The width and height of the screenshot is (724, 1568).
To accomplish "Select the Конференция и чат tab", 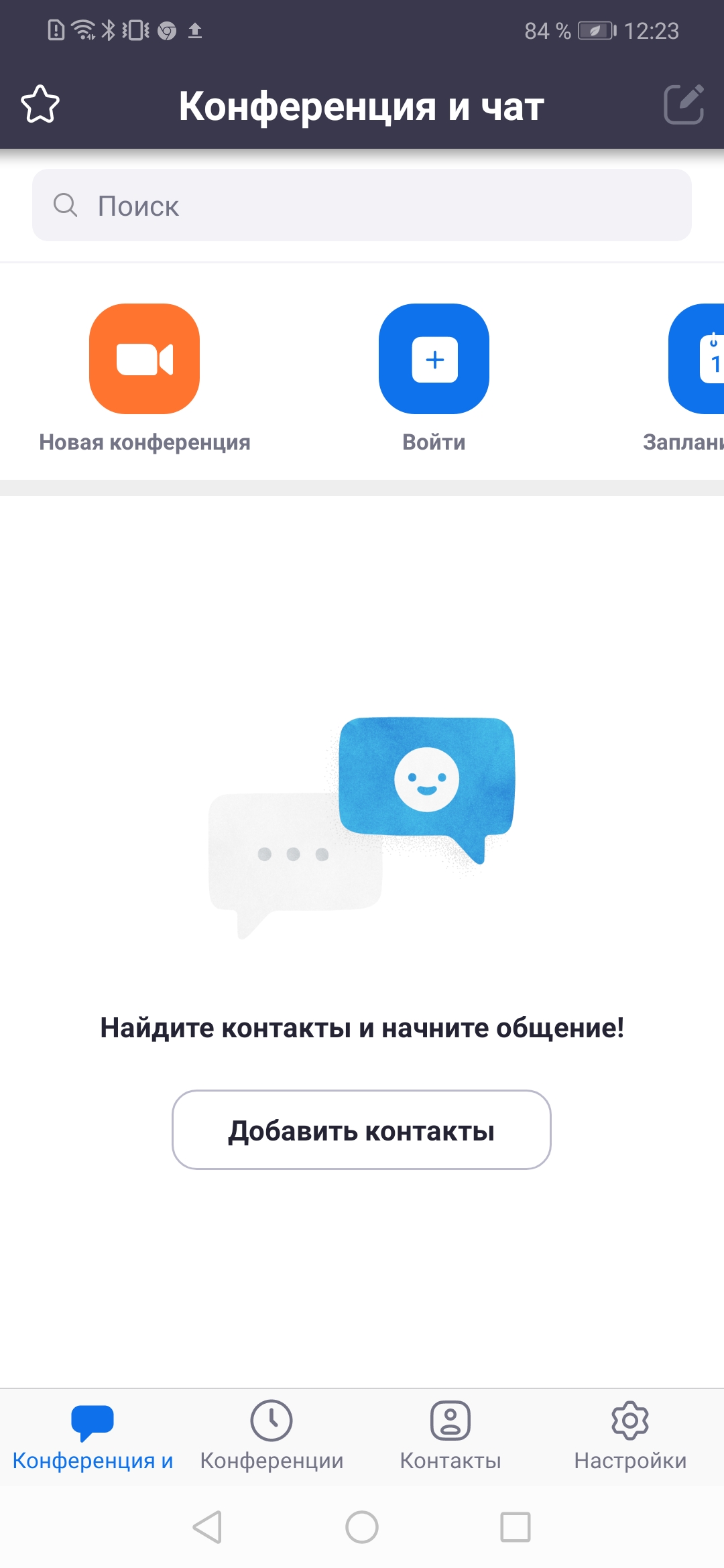I will pos(93,1434).
